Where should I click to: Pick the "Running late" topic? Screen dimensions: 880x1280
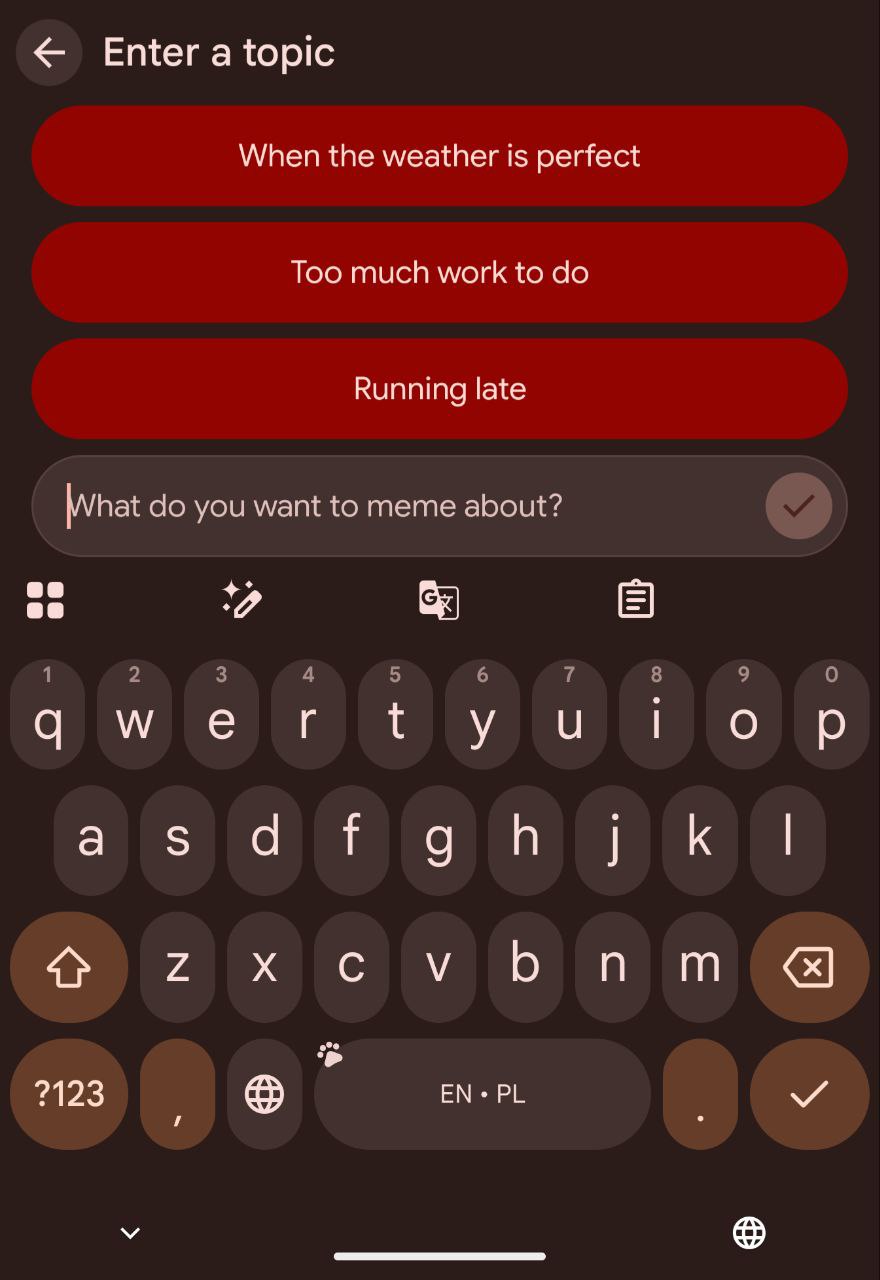[439, 389]
